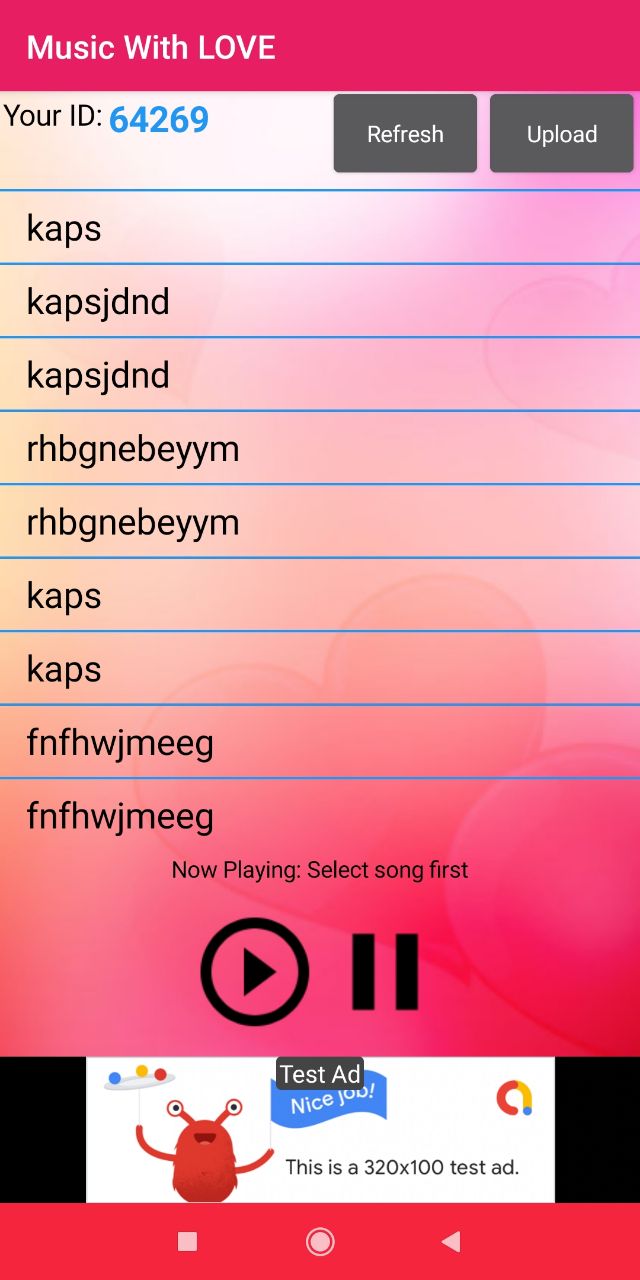Go back using the system back arrow
640x1280 pixels.
click(x=451, y=1242)
